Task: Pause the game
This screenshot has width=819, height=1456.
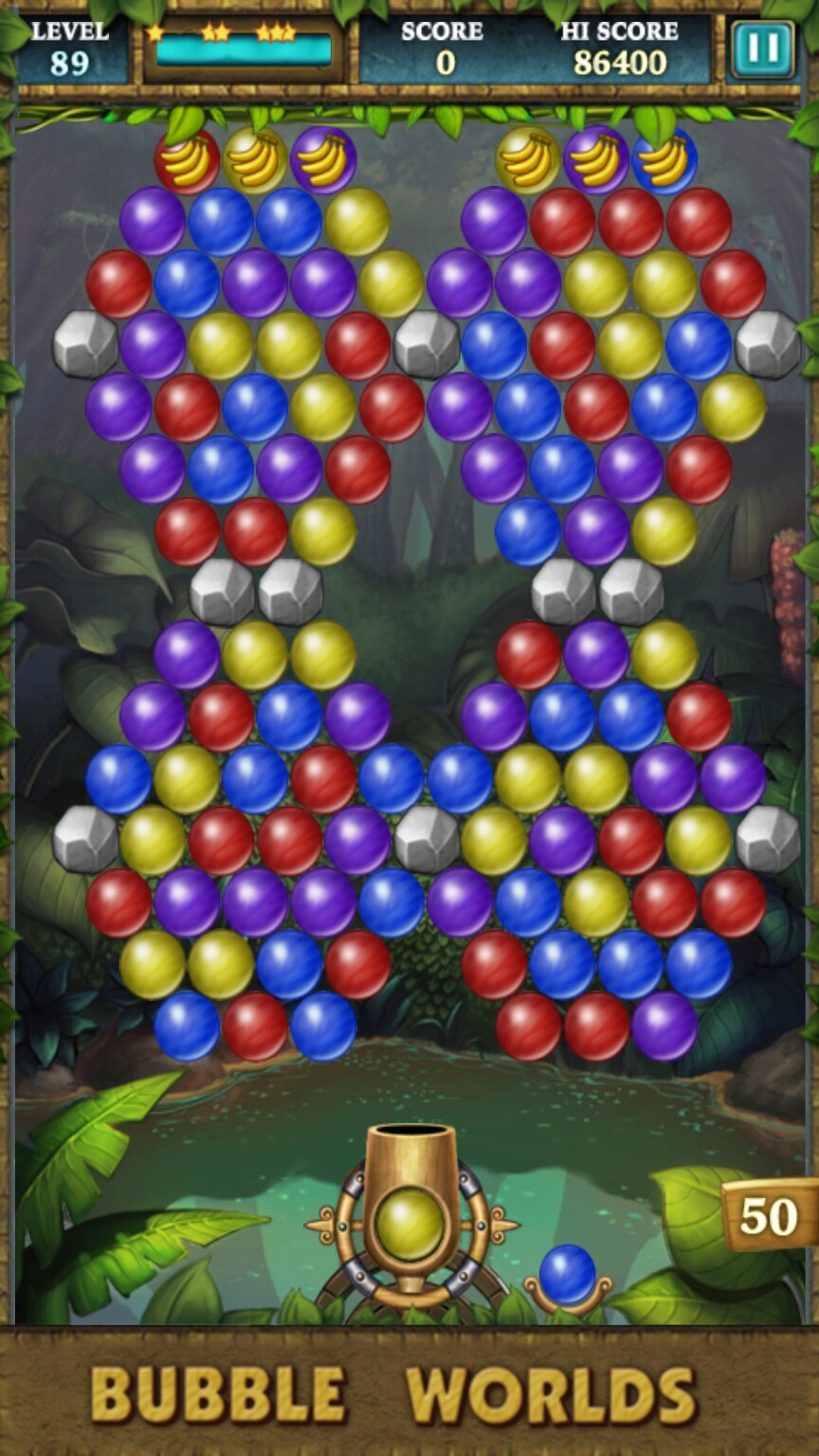Action: (x=763, y=48)
